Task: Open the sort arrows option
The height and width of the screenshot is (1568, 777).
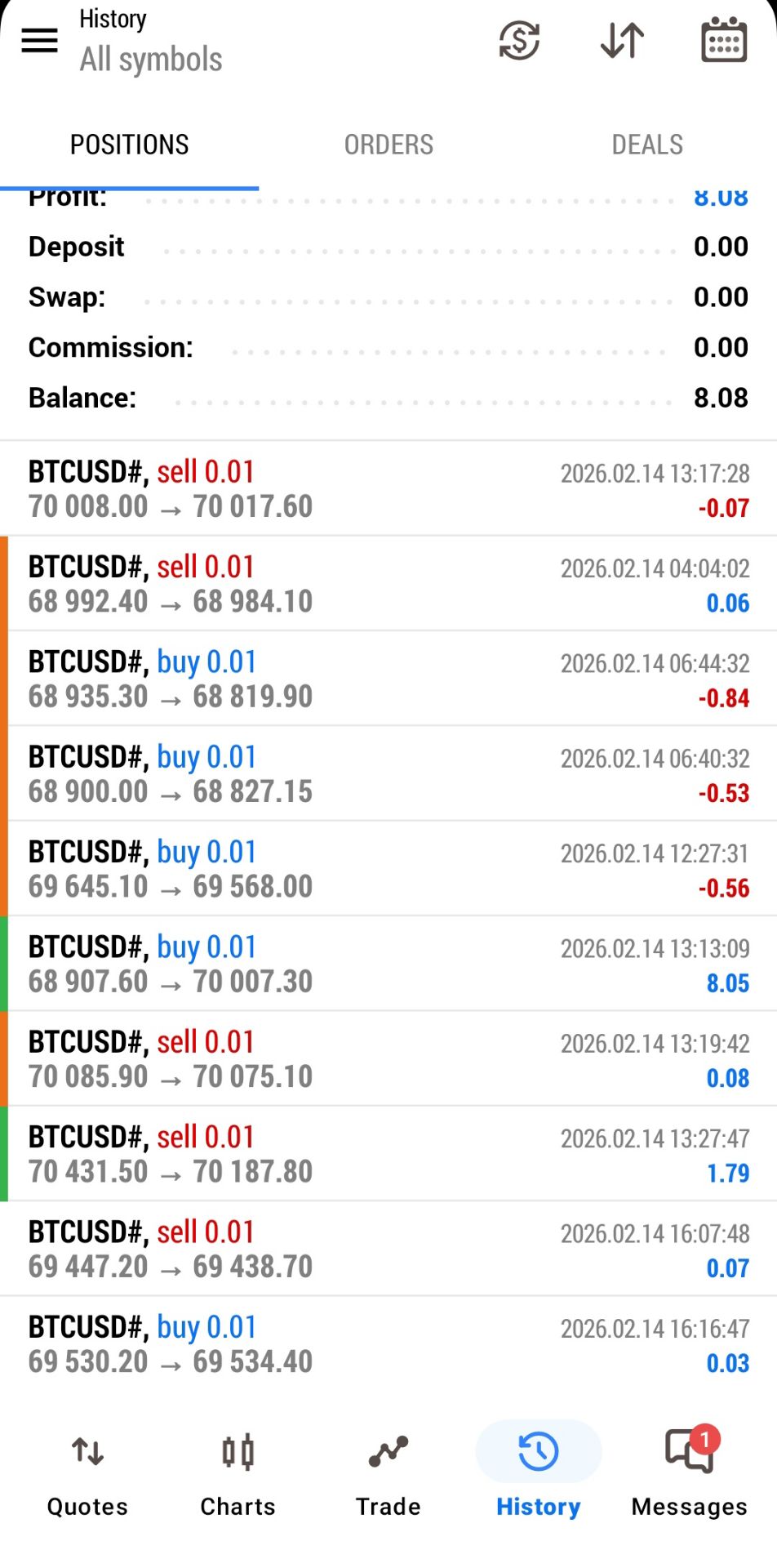Action: [622, 40]
